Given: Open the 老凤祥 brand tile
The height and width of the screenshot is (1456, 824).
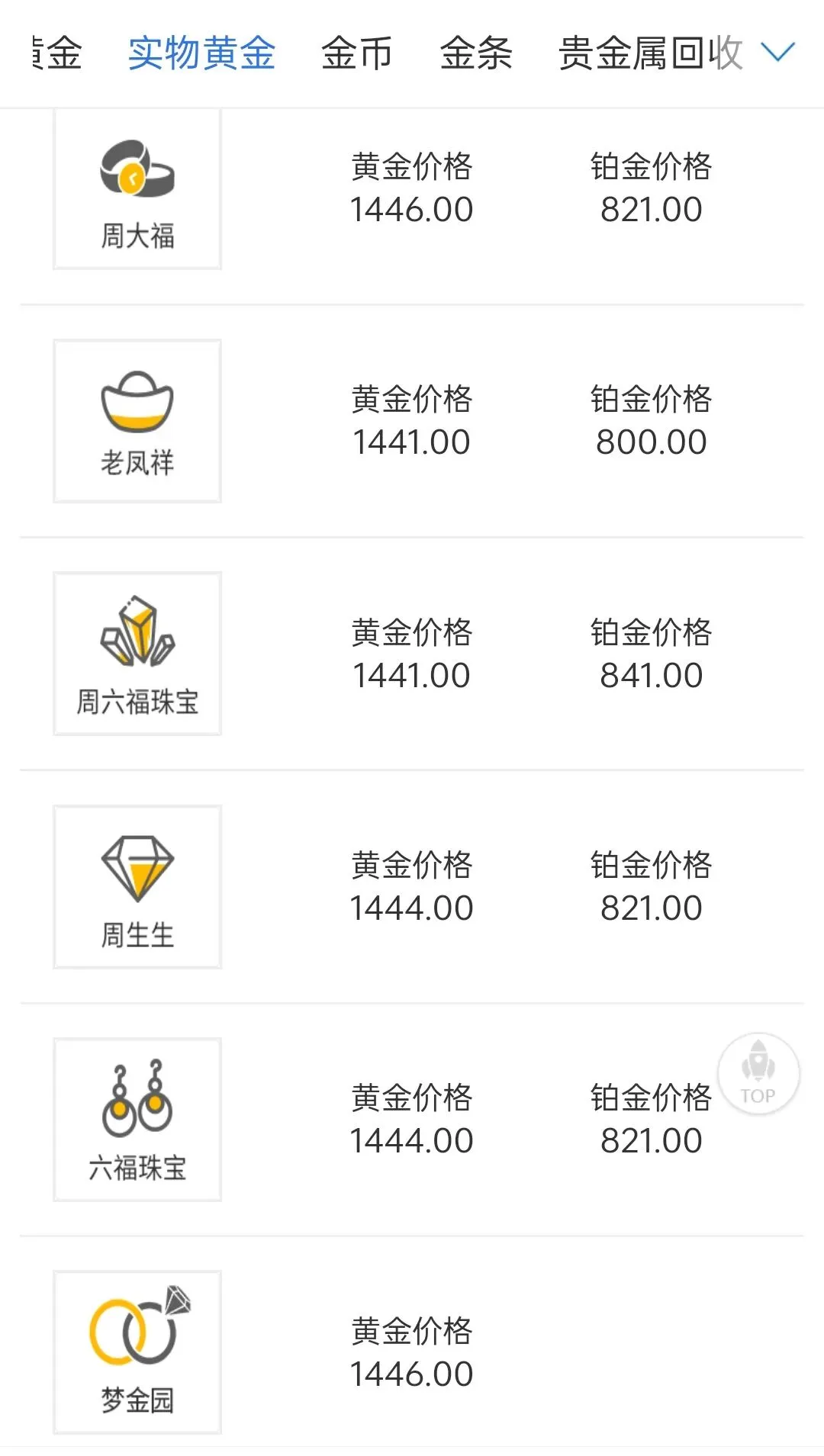Looking at the screenshot, I should tap(137, 421).
